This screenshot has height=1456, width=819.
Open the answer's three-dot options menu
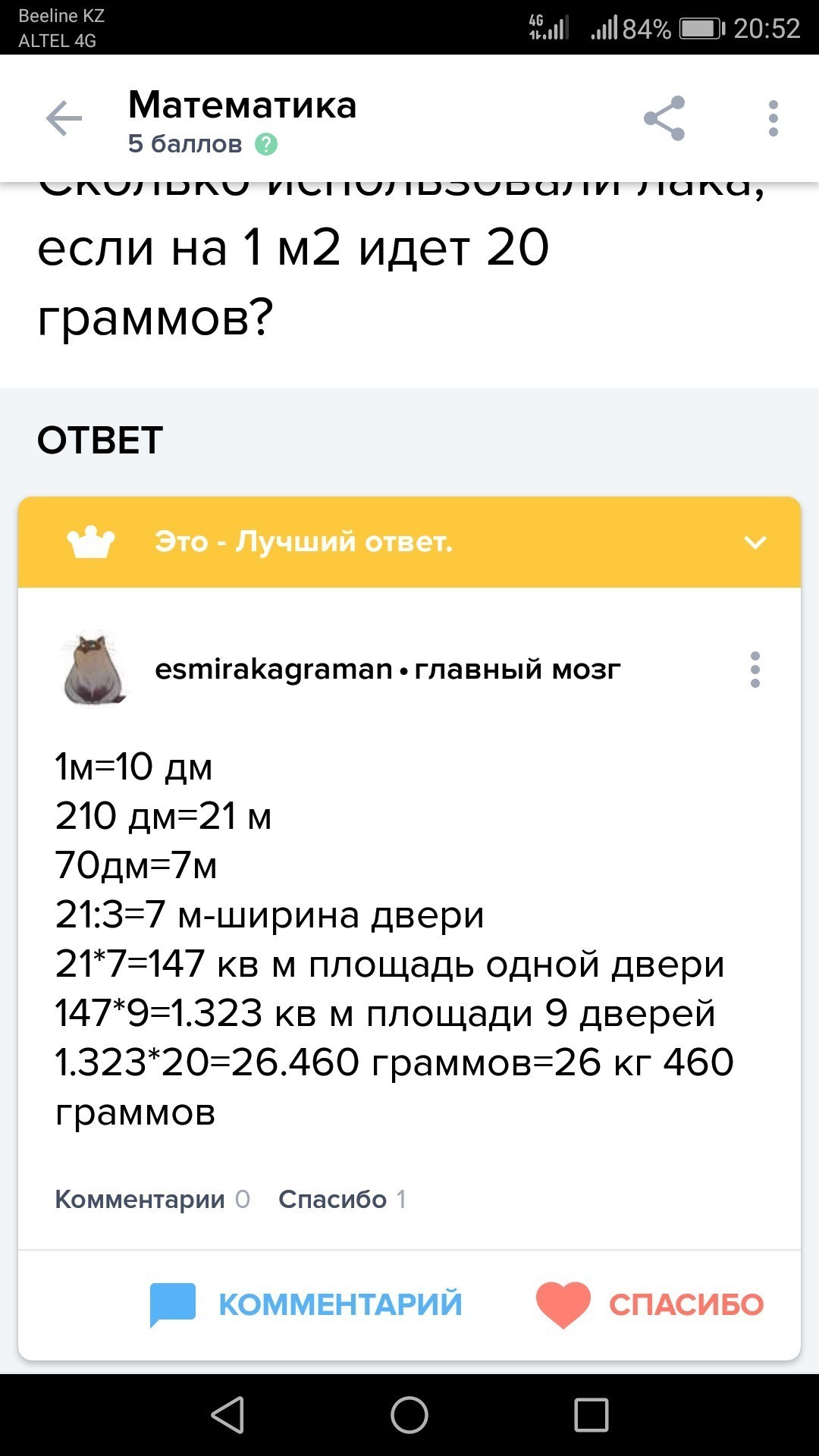click(x=755, y=670)
